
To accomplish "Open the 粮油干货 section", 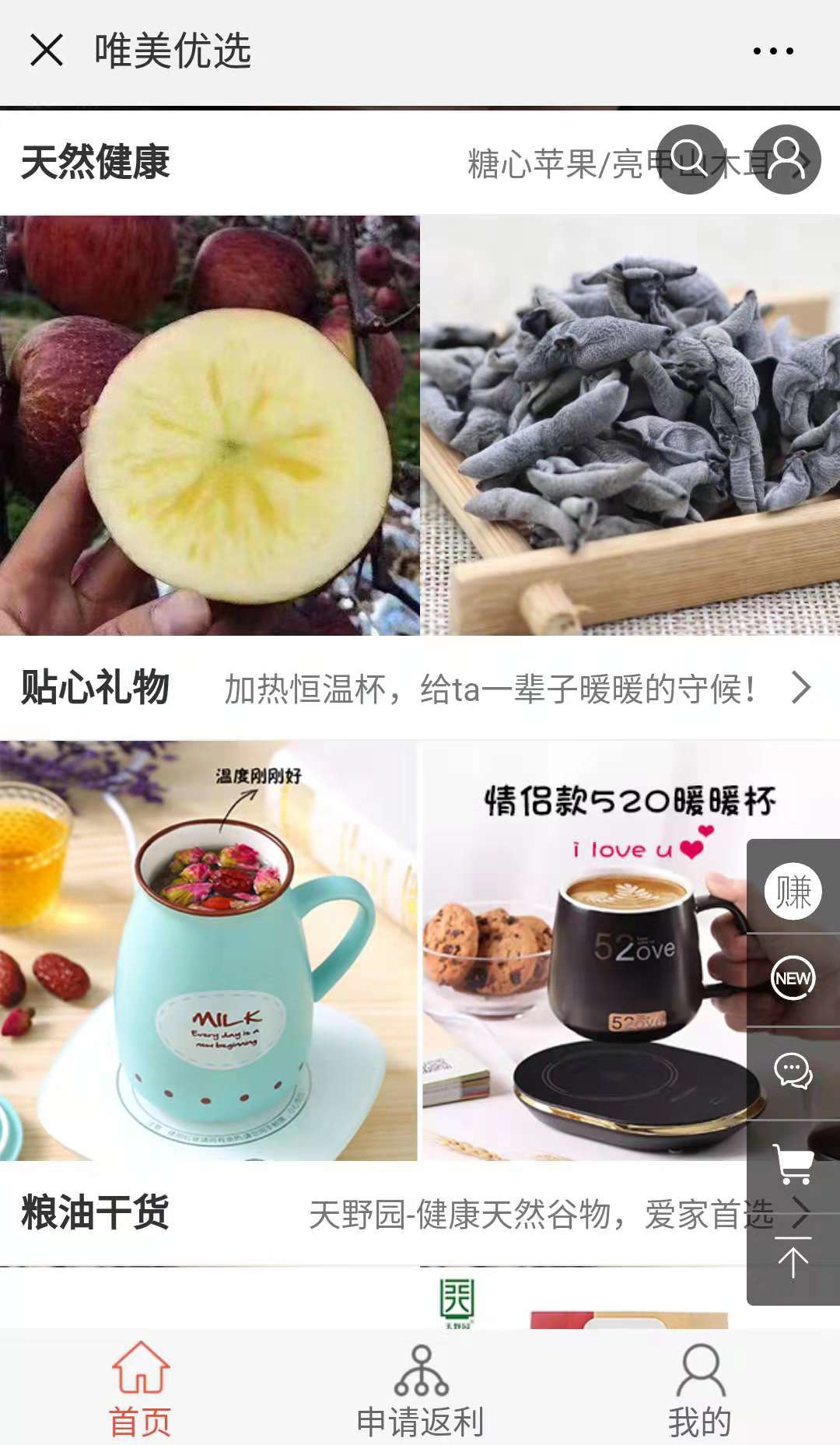I will 96,1212.
